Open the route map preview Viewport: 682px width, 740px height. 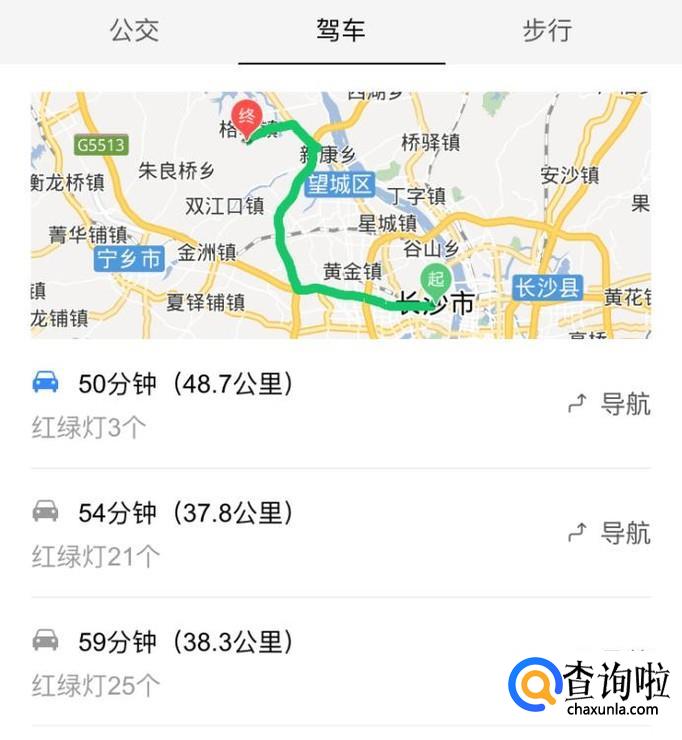point(340,215)
